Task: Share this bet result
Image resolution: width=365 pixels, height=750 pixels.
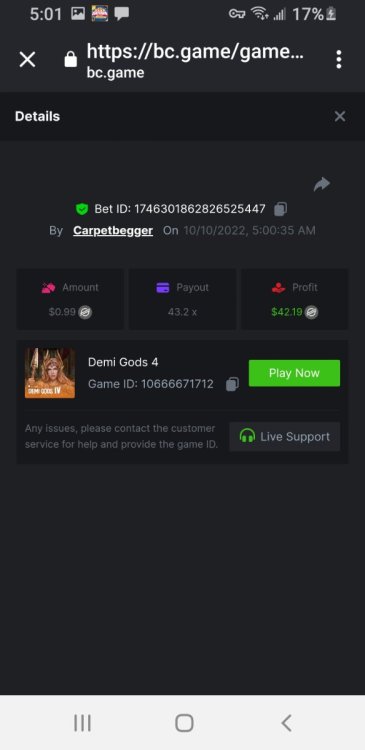Action: tap(321, 184)
